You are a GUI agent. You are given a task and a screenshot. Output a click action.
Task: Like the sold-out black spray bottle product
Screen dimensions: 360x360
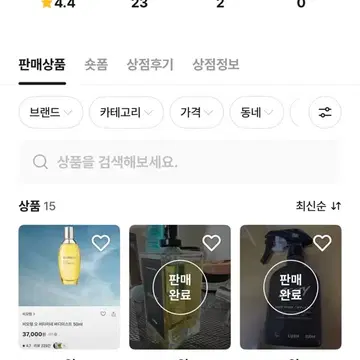pos(322,243)
